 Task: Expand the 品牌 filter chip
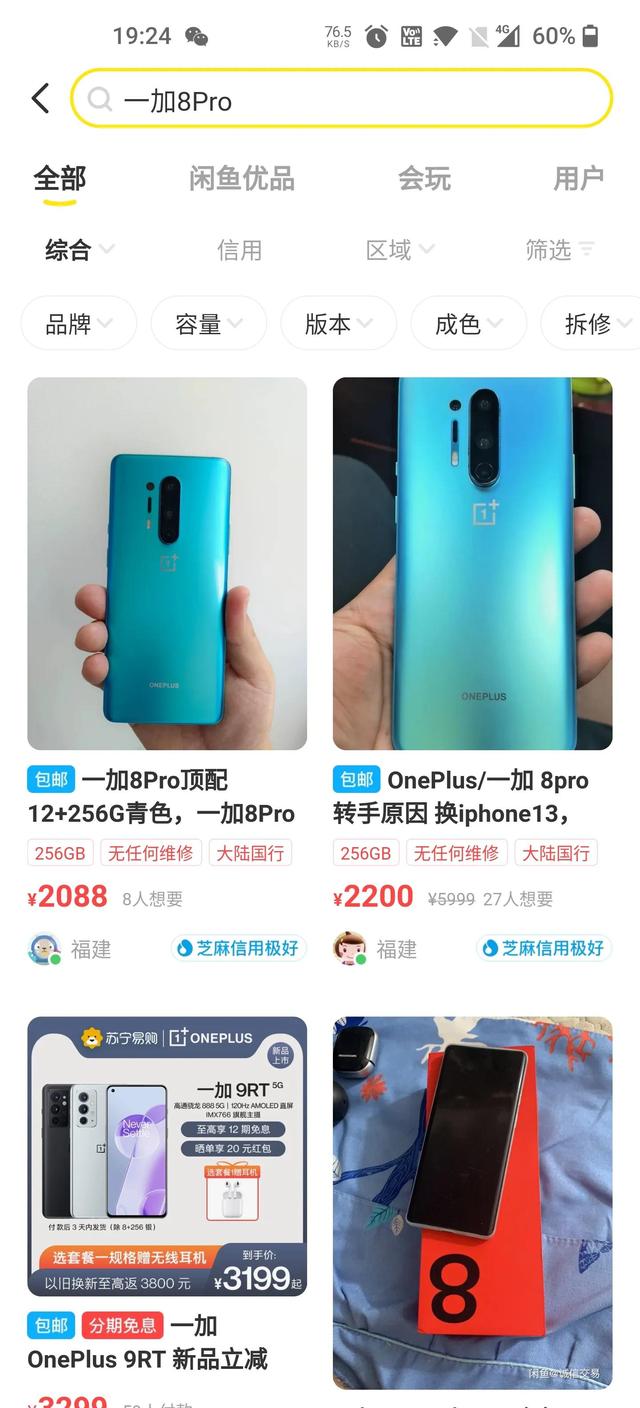click(79, 324)
